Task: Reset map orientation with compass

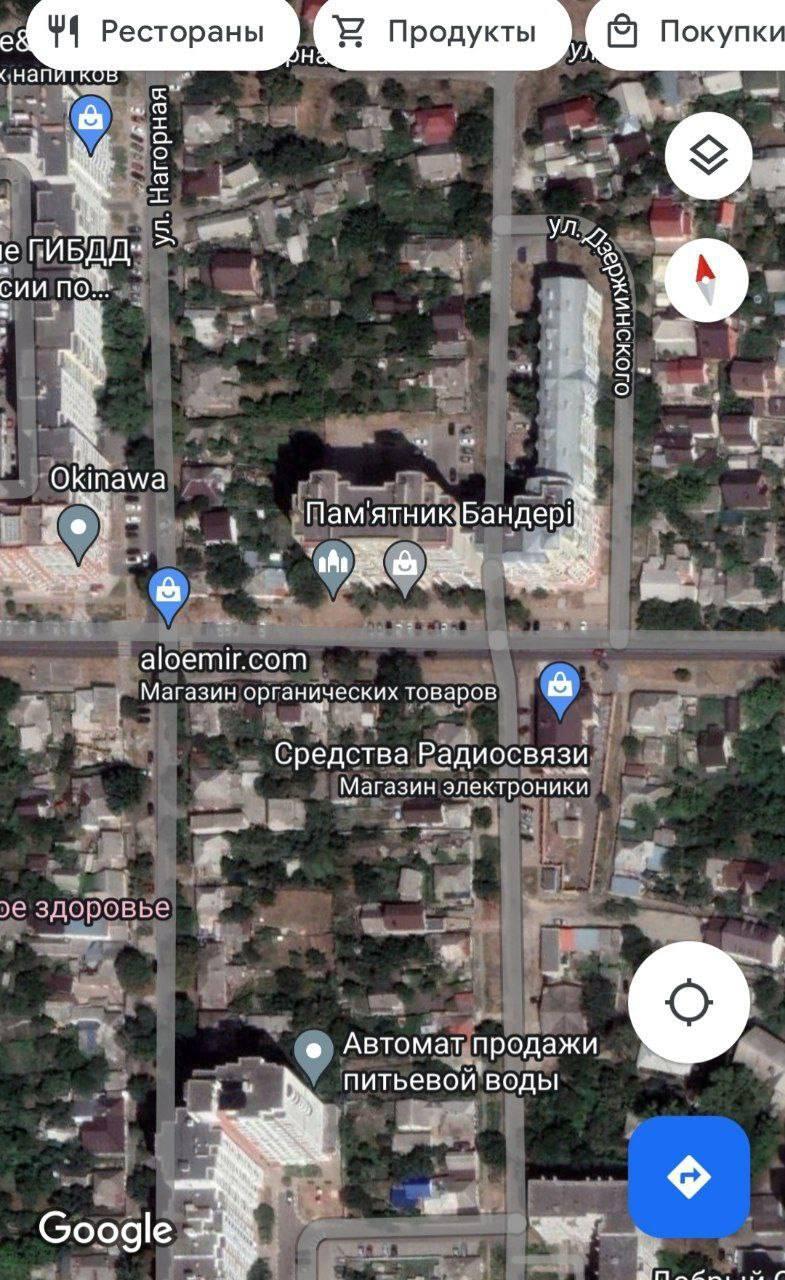Action: click(x=708, y=279)
